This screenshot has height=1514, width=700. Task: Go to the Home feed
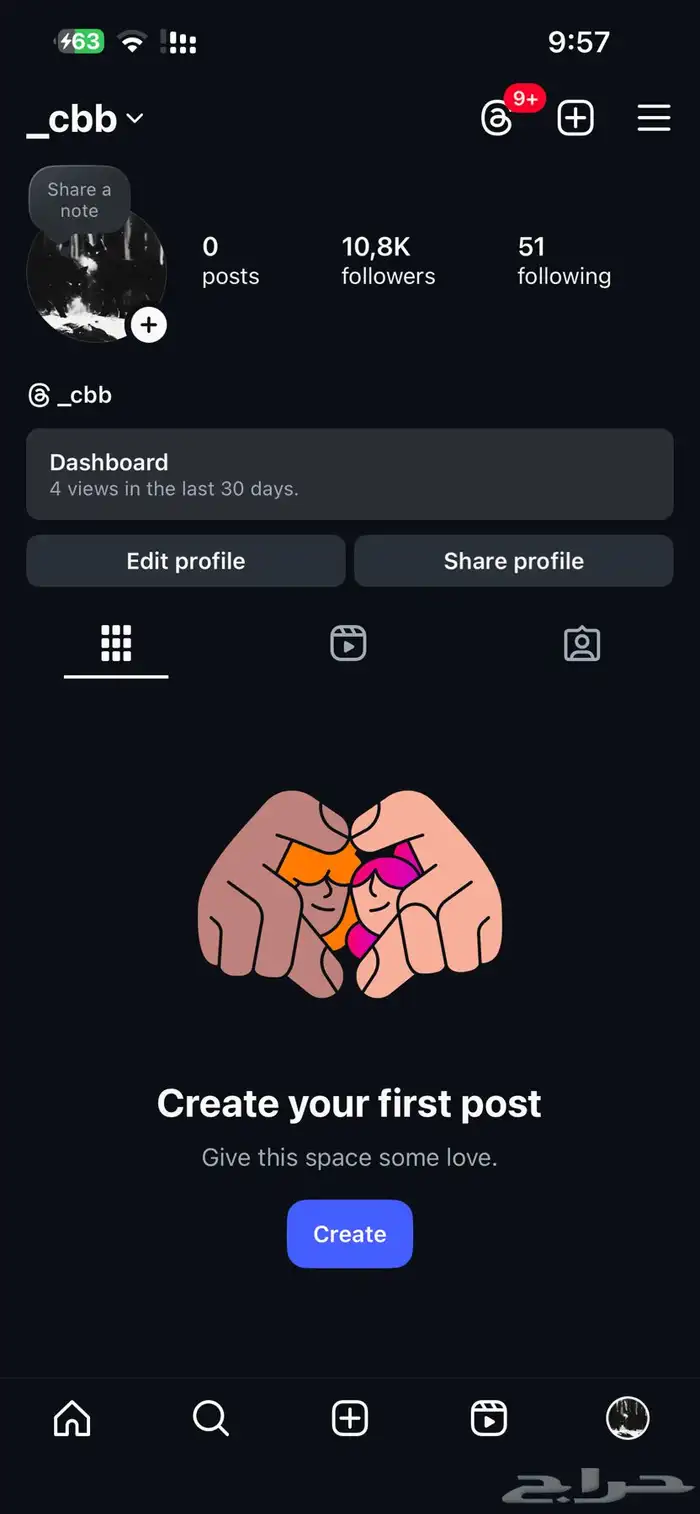click(x=72, y=1418)
